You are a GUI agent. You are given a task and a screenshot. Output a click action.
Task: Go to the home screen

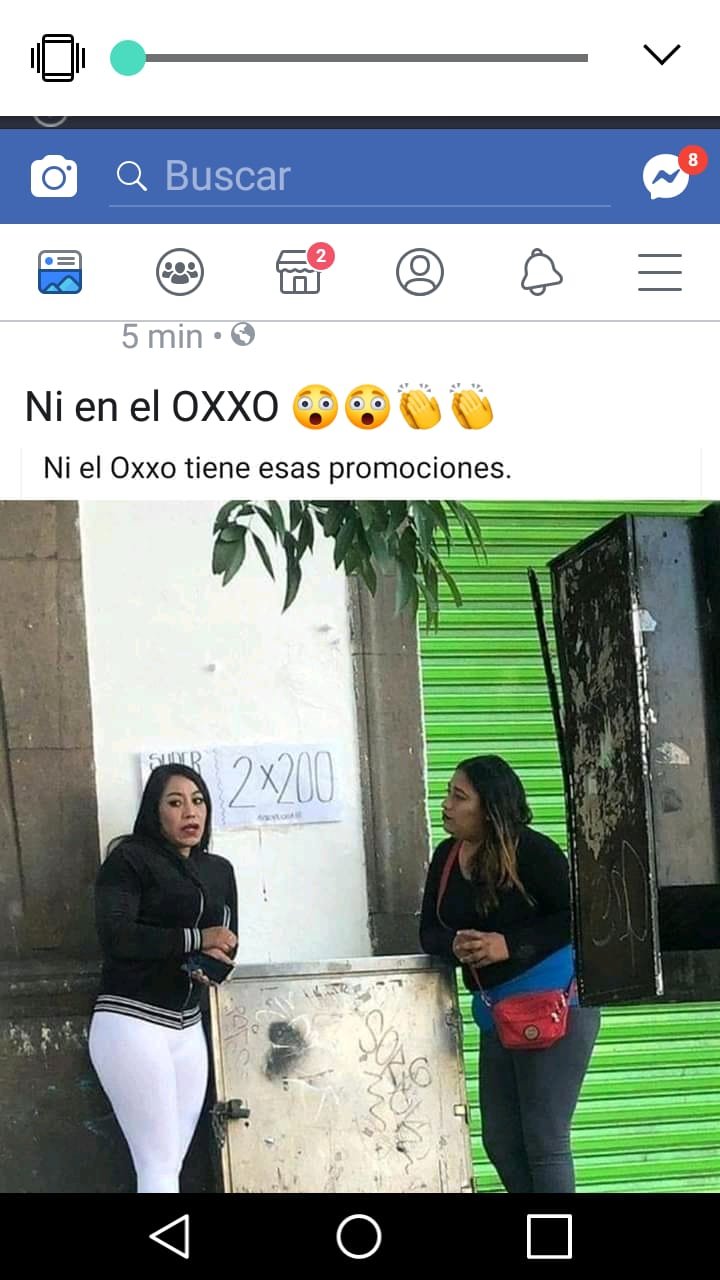359,1236
